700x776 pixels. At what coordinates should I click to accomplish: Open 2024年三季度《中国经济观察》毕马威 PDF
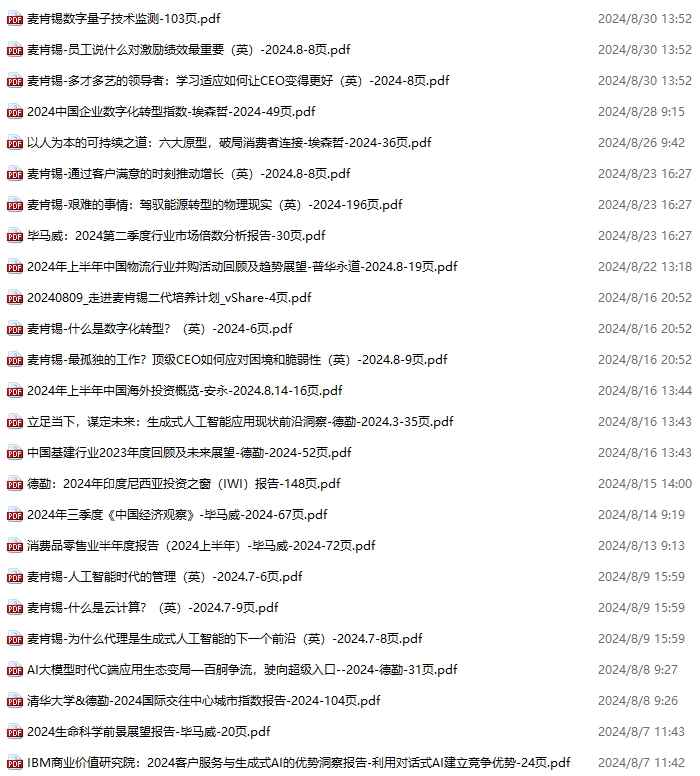(177, 514)
